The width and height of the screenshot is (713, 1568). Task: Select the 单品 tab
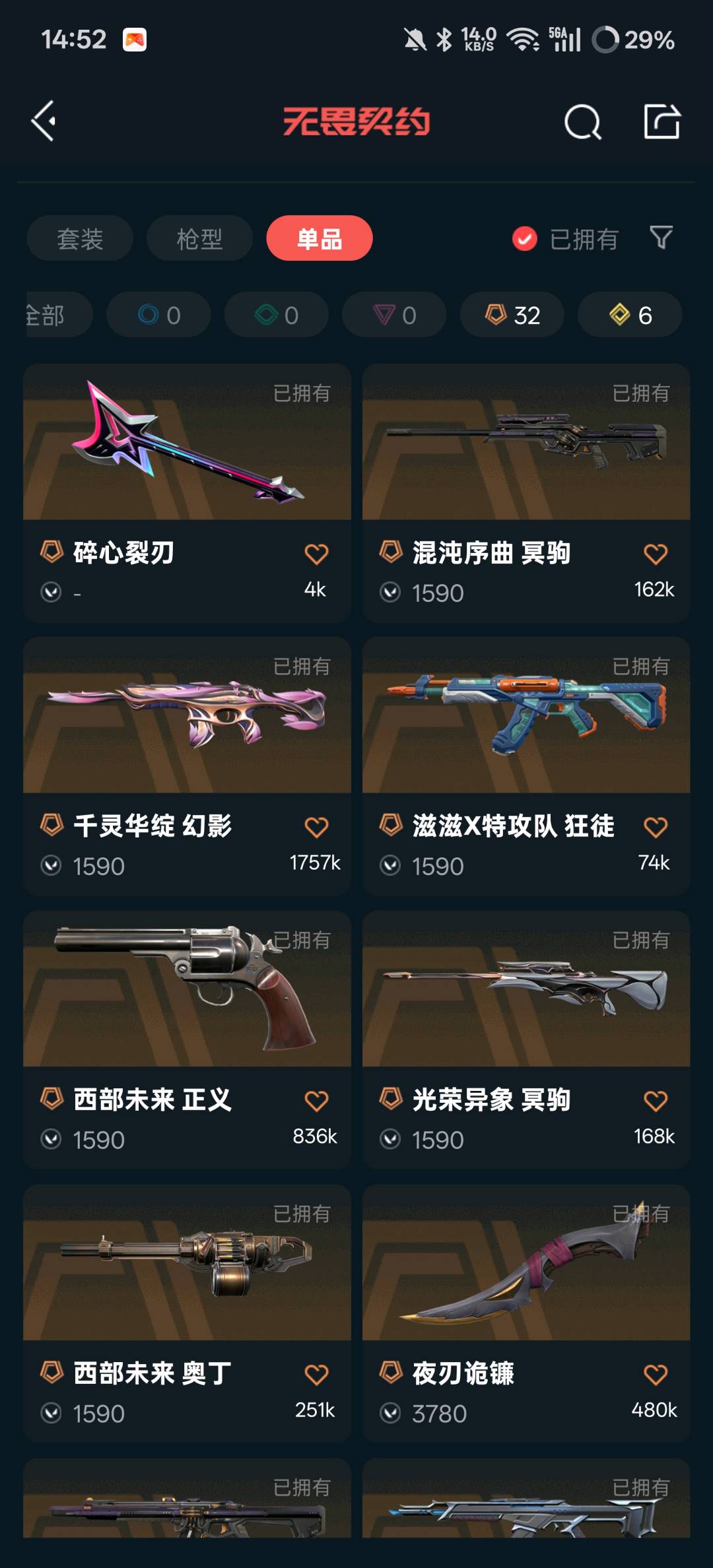click(320, 238)
